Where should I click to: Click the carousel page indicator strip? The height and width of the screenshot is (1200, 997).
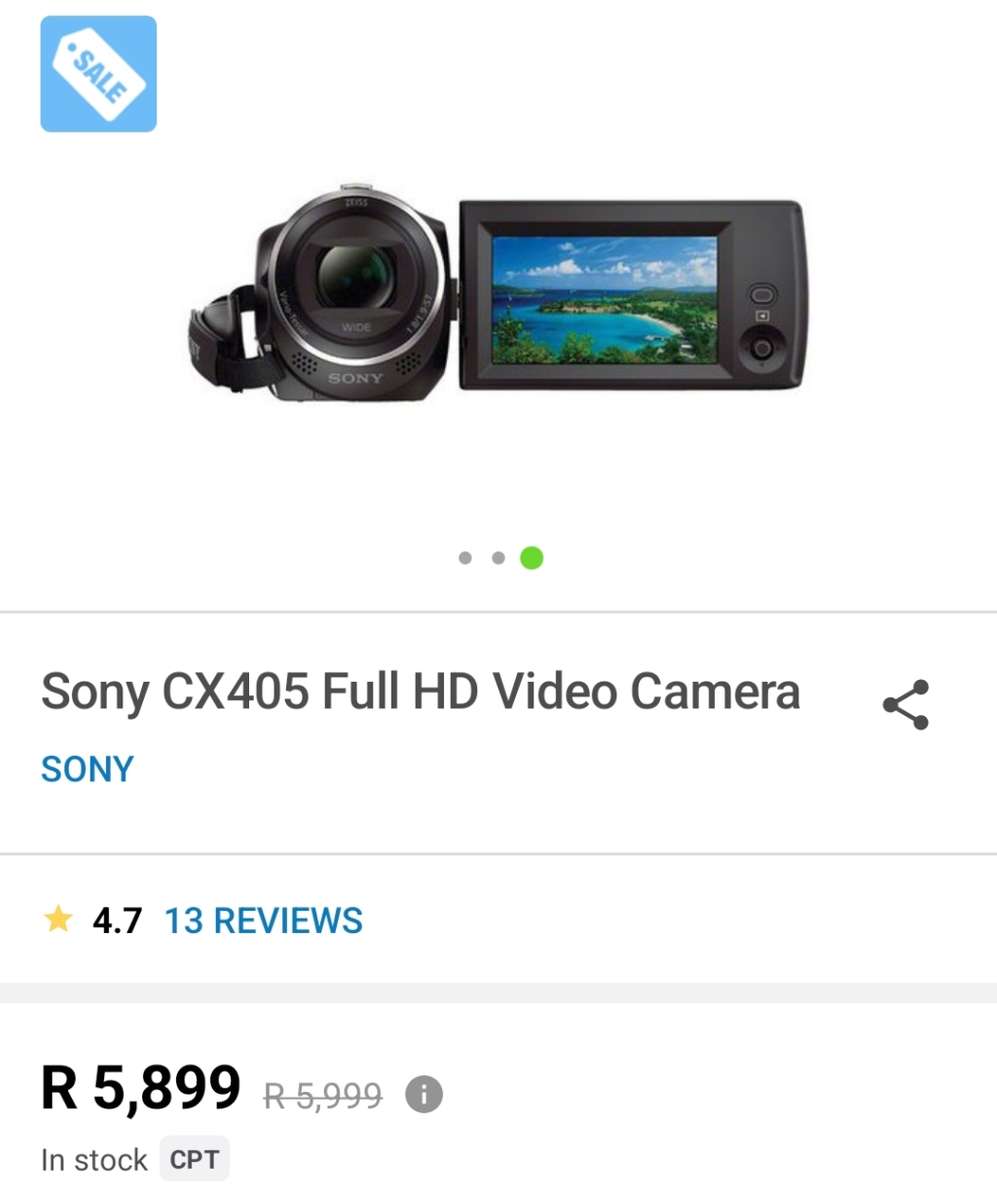click(x=497, y=558)
